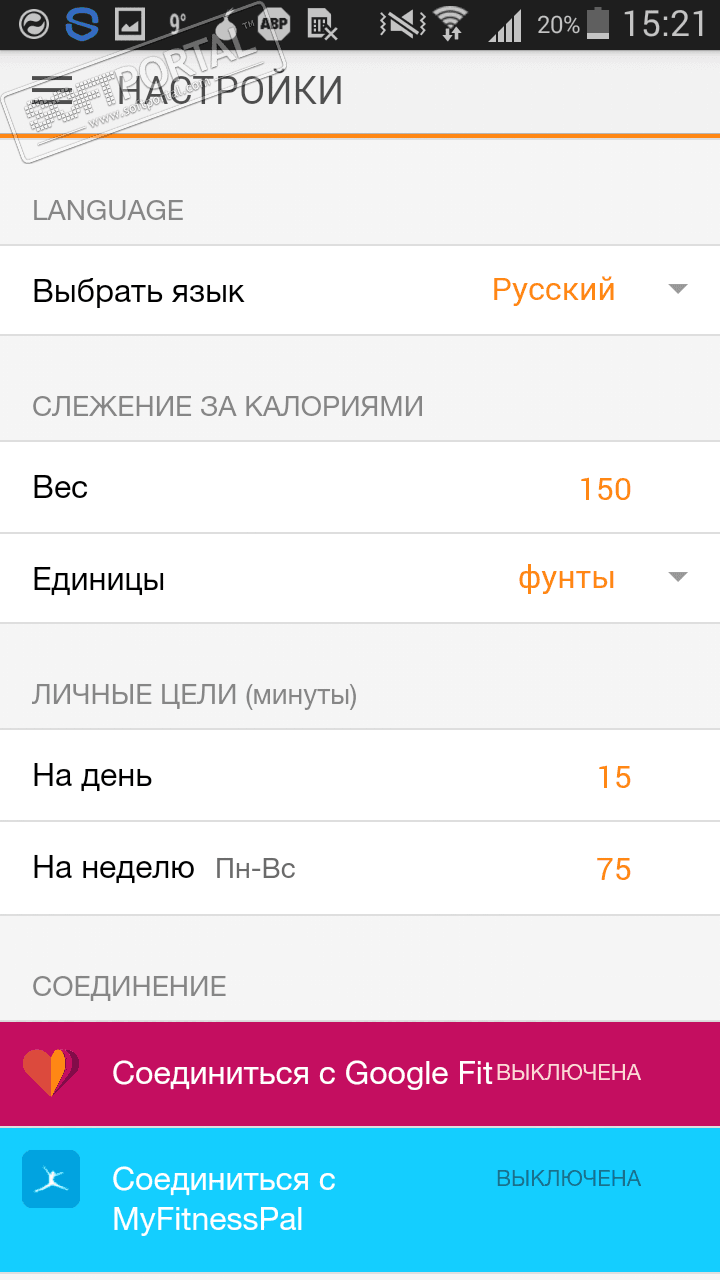The image size is (720, 1280).
Task: Edit the Вес weight value
Action: point(605,489)
